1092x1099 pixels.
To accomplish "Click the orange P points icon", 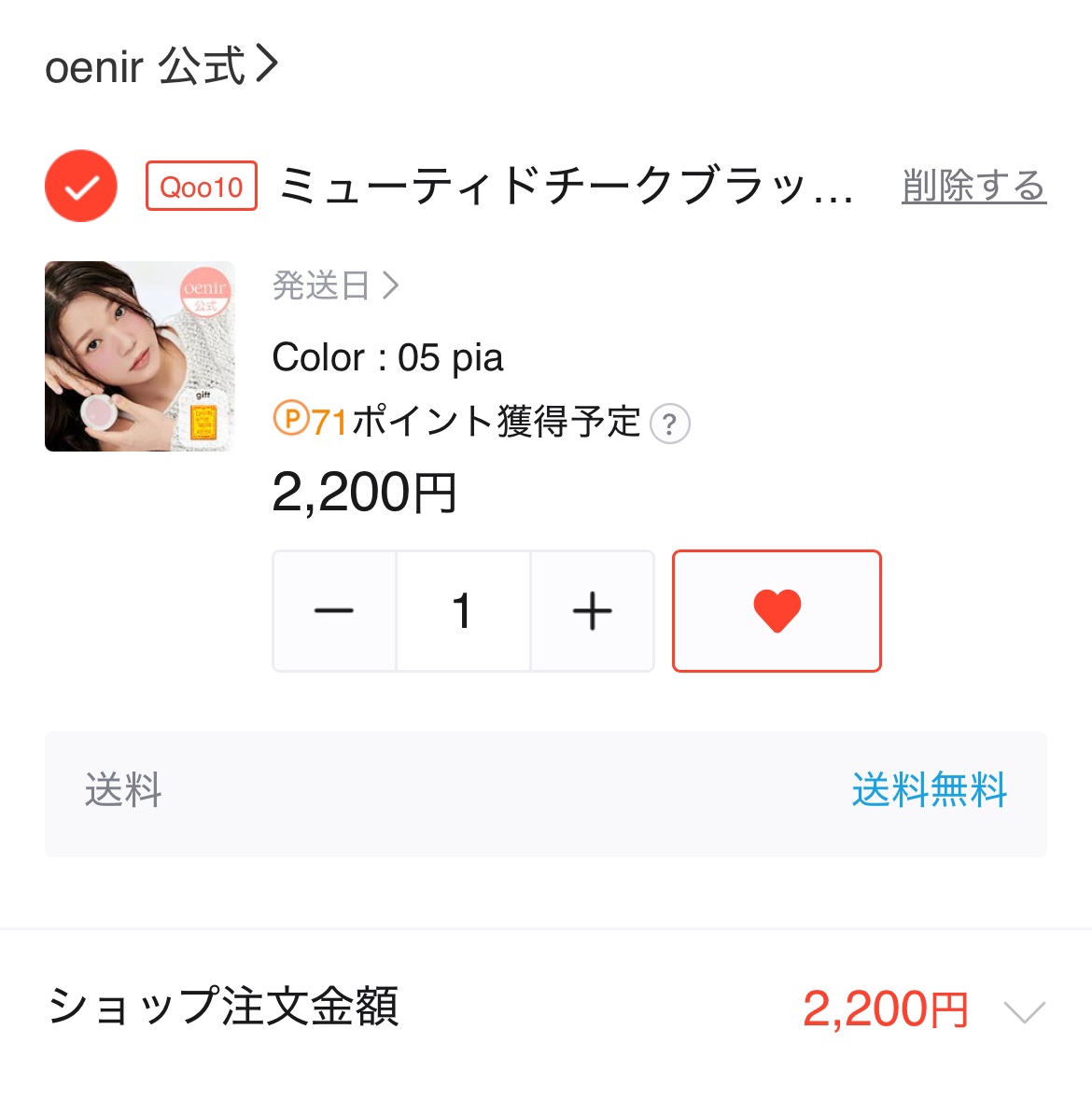I will click(x=291, y=422).
